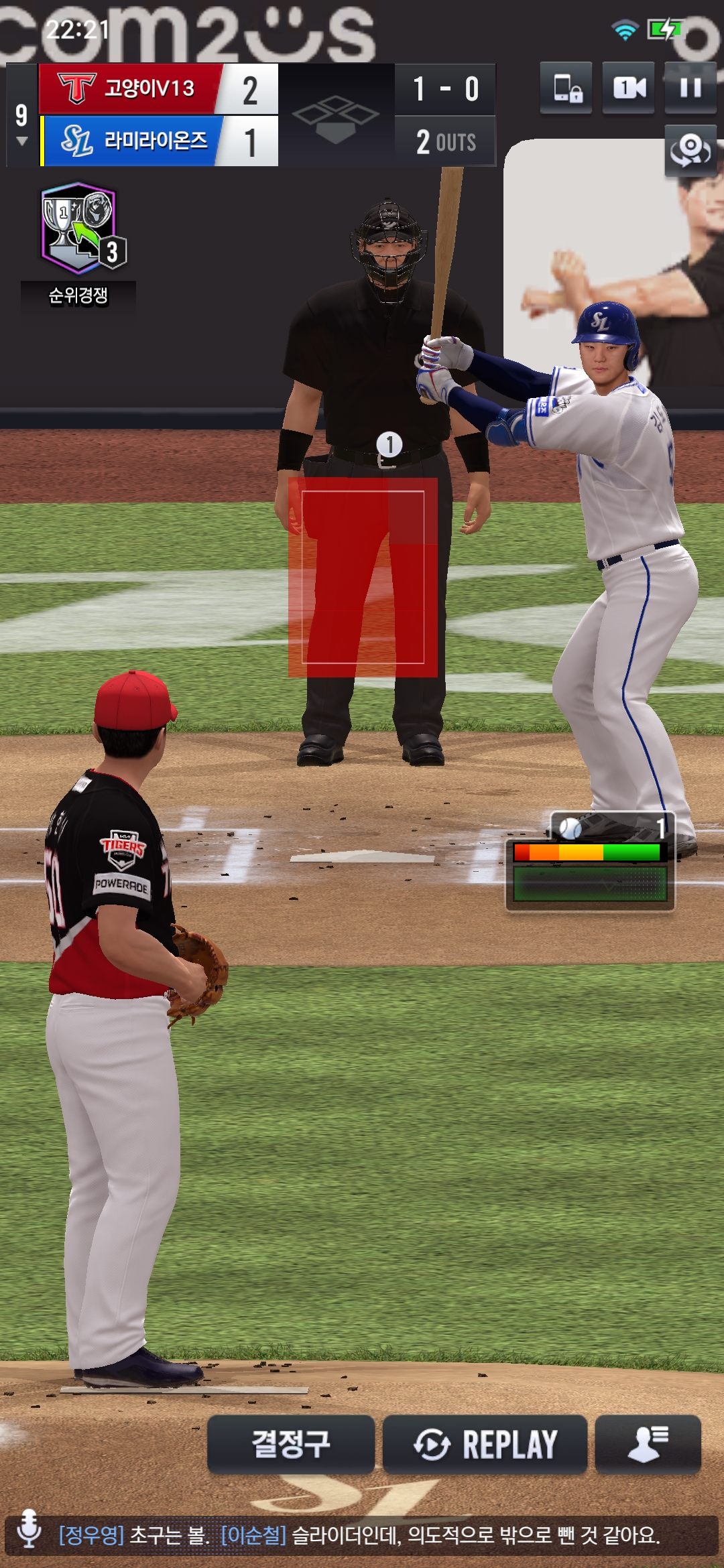This screenshot has width=724, height=1568.
Task: Tap the screen lock icon
Action: click(x=566, y=88)
